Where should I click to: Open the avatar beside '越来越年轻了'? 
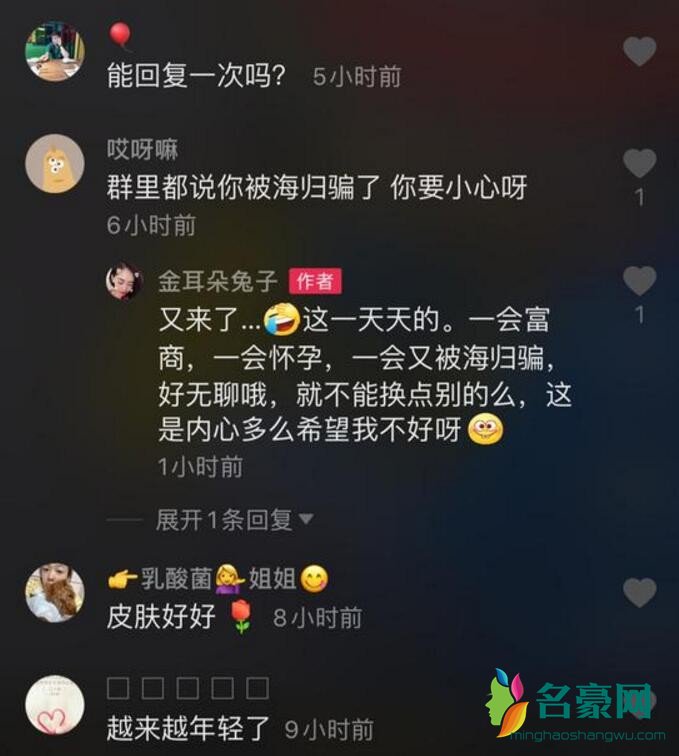point(54,706)
